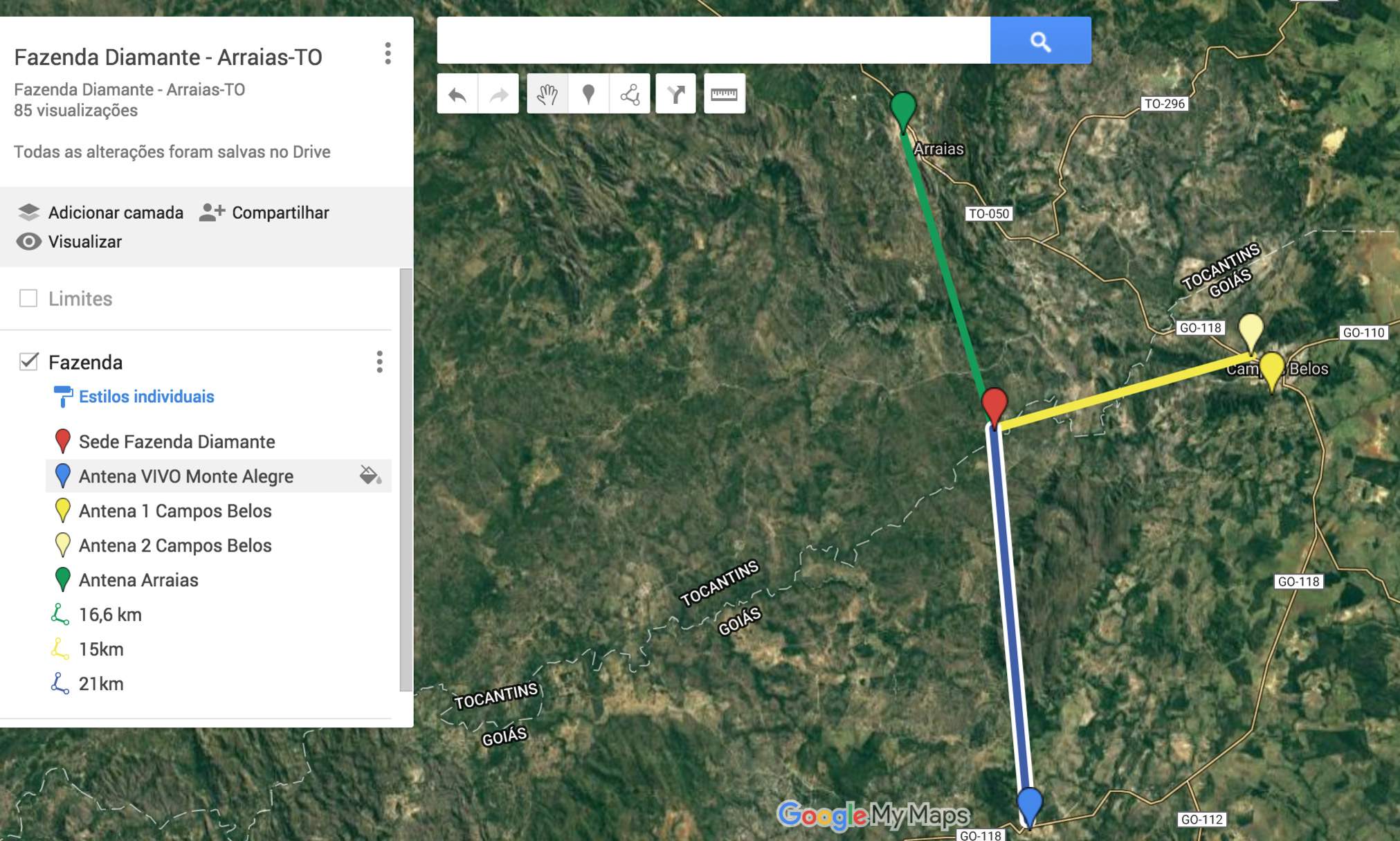This screenshot has height=841, width=1400.
Task: Select the hand pan tool
Action: coord(547,94)
